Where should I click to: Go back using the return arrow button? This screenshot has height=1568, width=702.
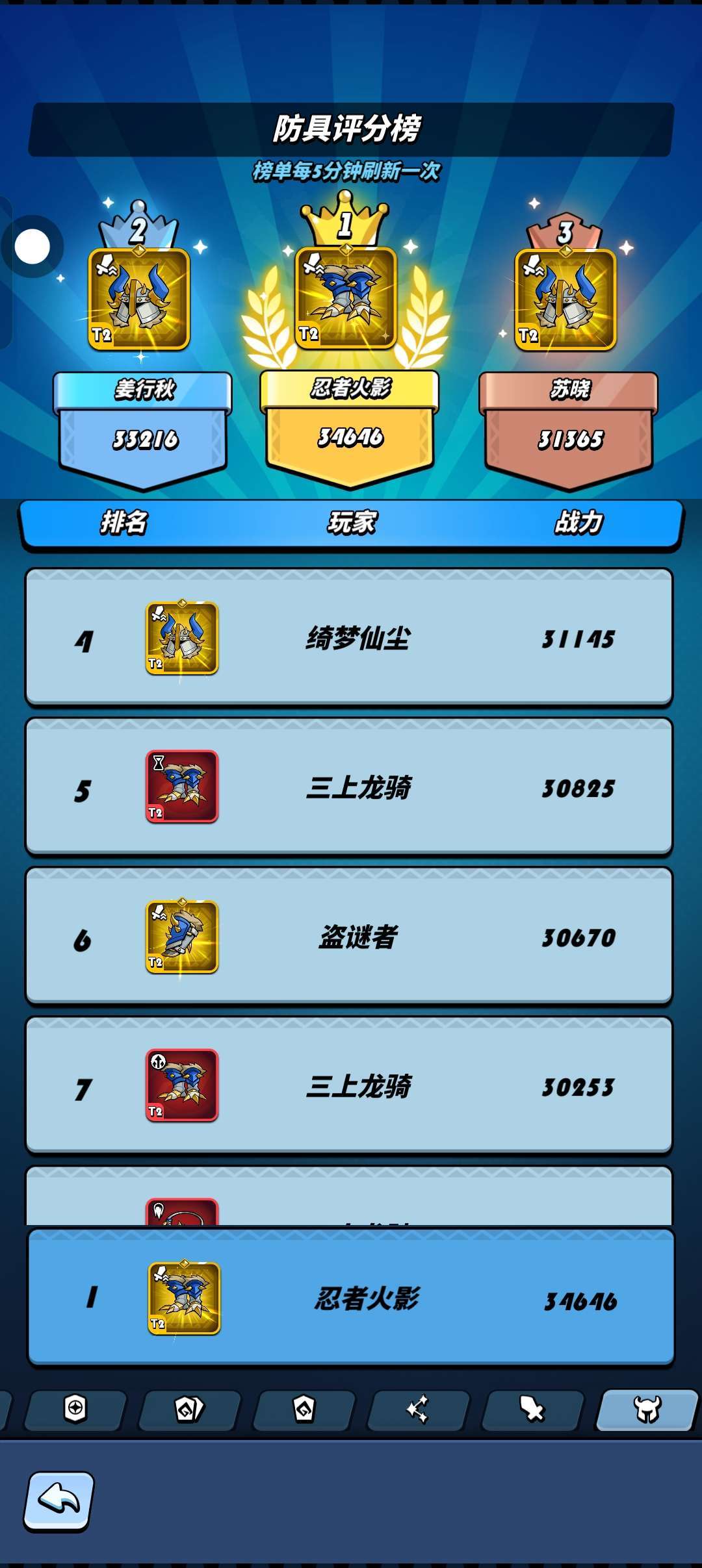point(59,1500)
